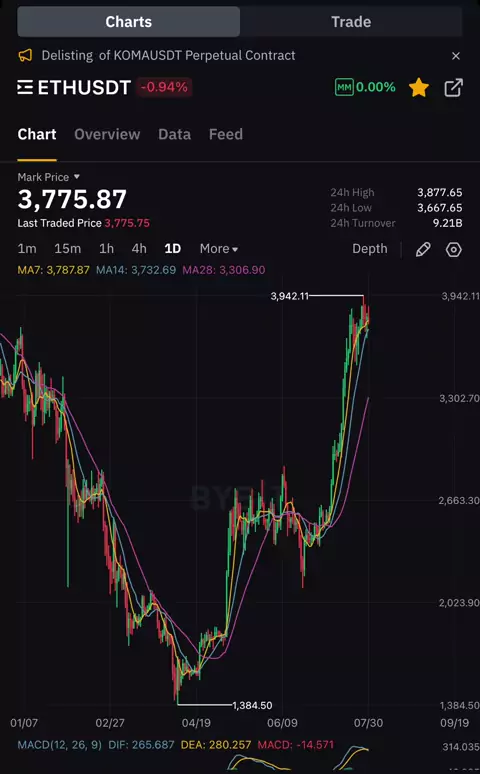Viewport: 480px width, 774px height.
Task: Go to the Feed tab
Action: click(x=226, y=134)
